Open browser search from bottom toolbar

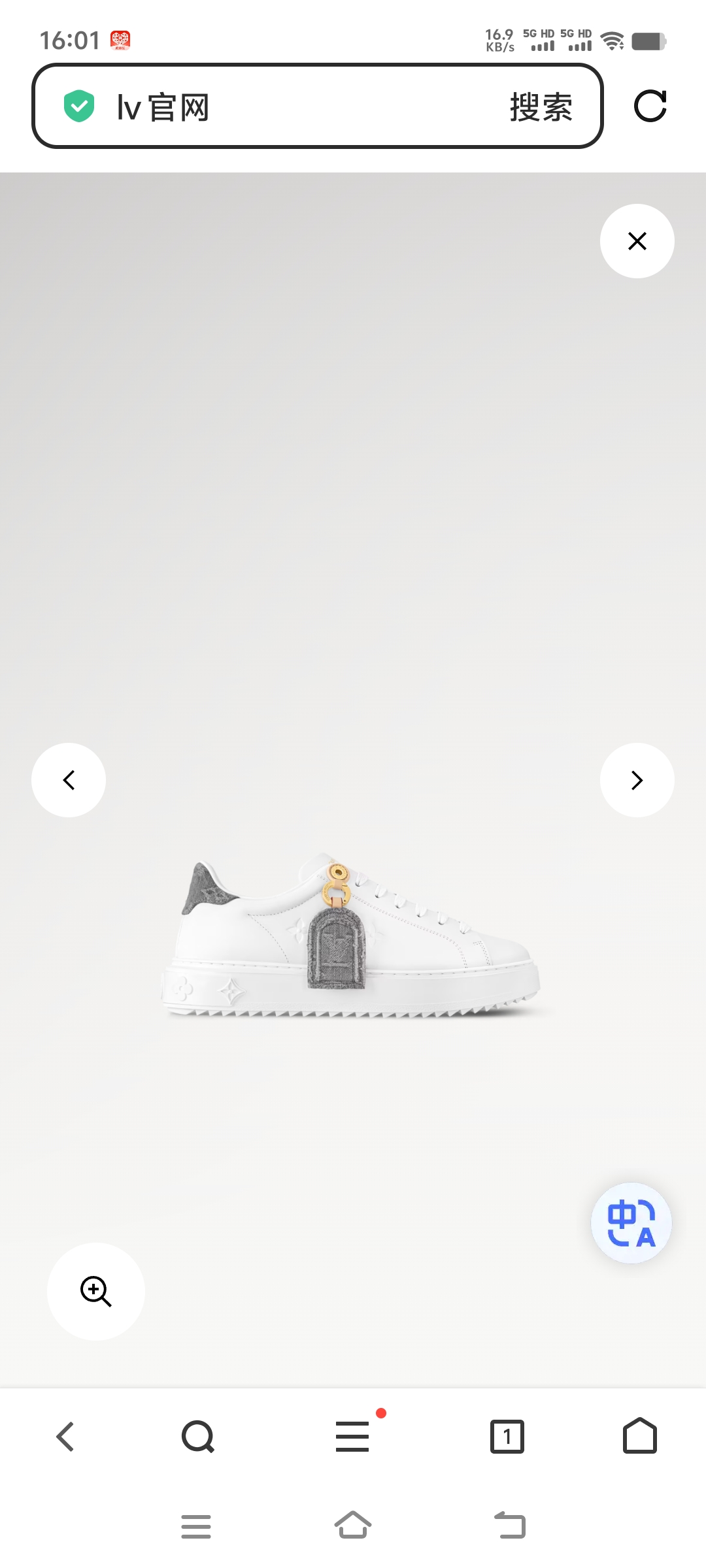(197, 1437)
